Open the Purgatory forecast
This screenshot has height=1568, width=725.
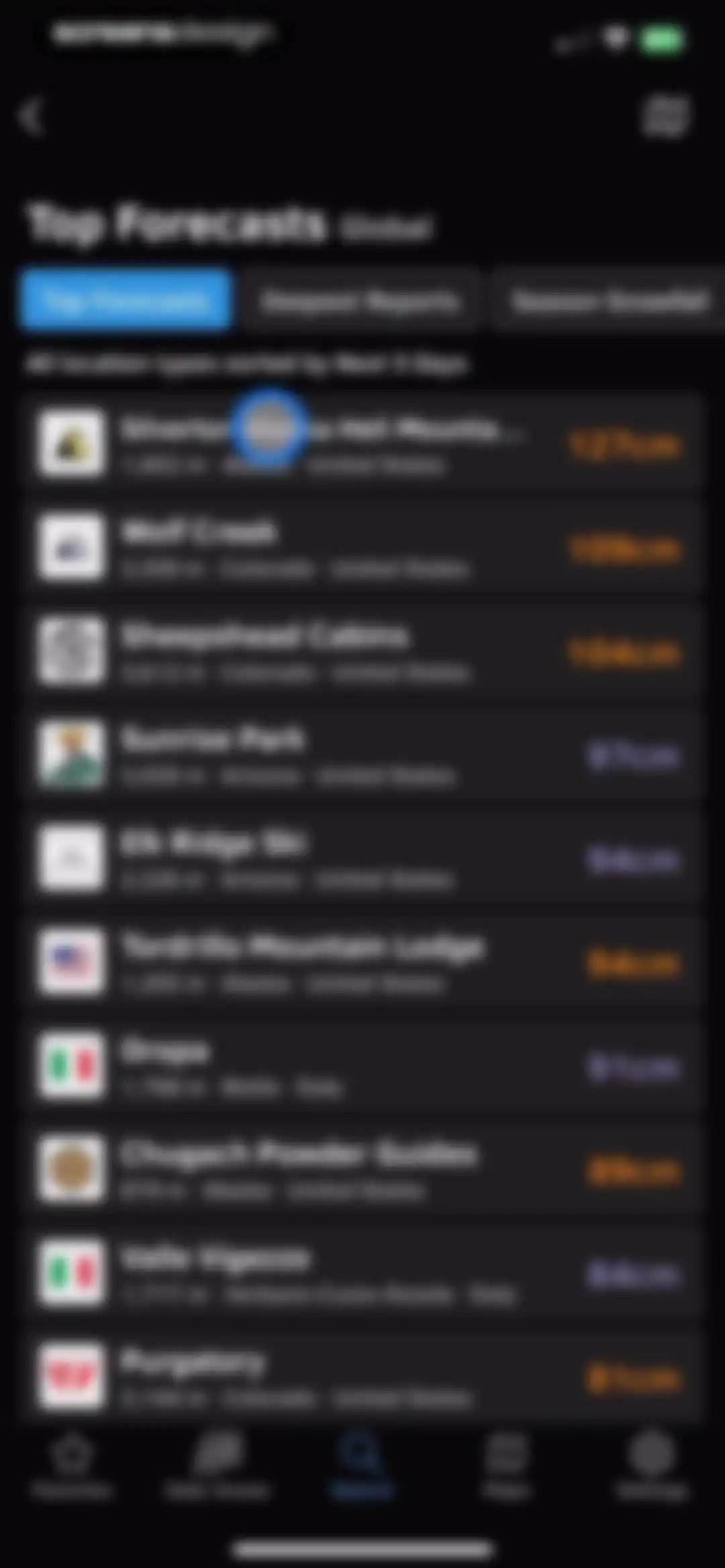[x=362, y=1376]
